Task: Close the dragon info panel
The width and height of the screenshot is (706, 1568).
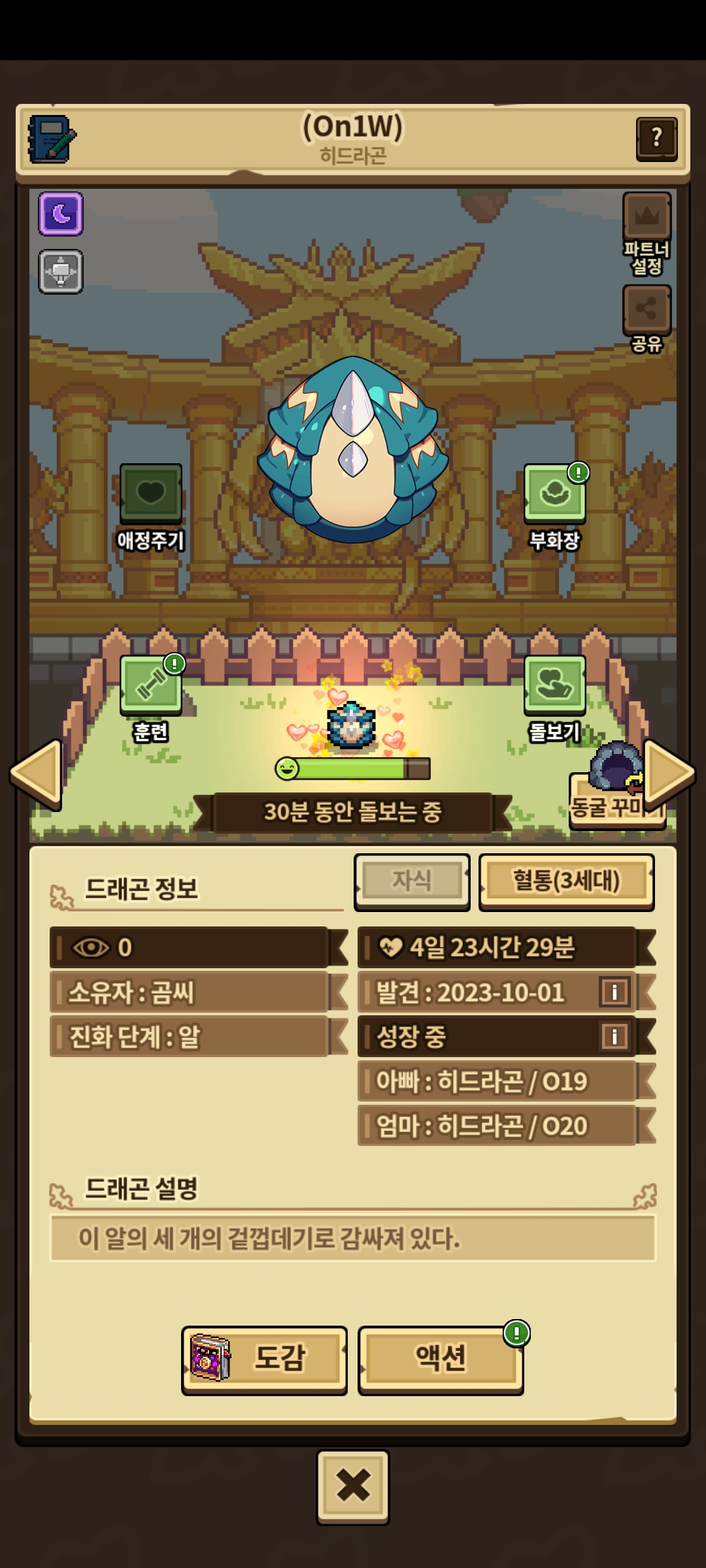Action: [x=353, y=1486]
